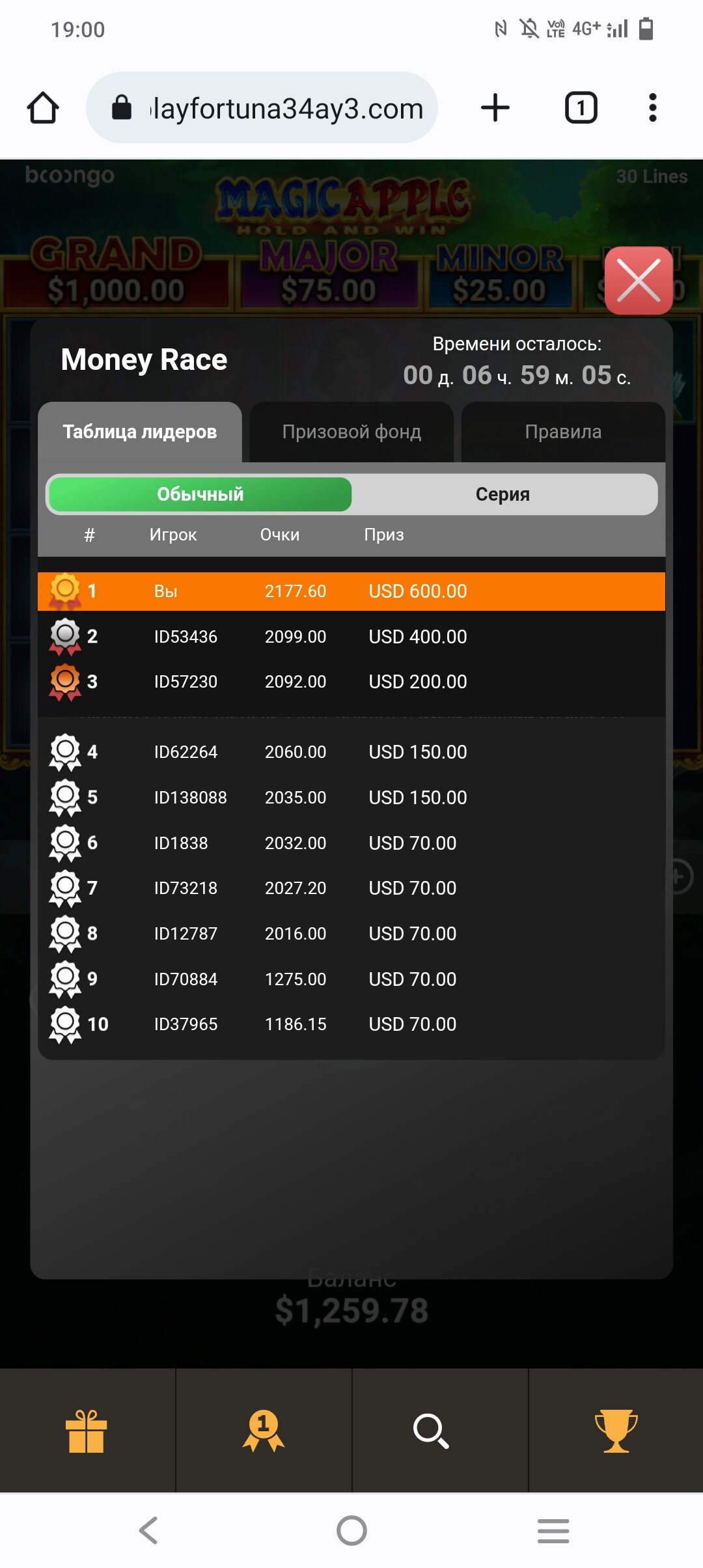Tap the browser address bar

tap(273, 108)
